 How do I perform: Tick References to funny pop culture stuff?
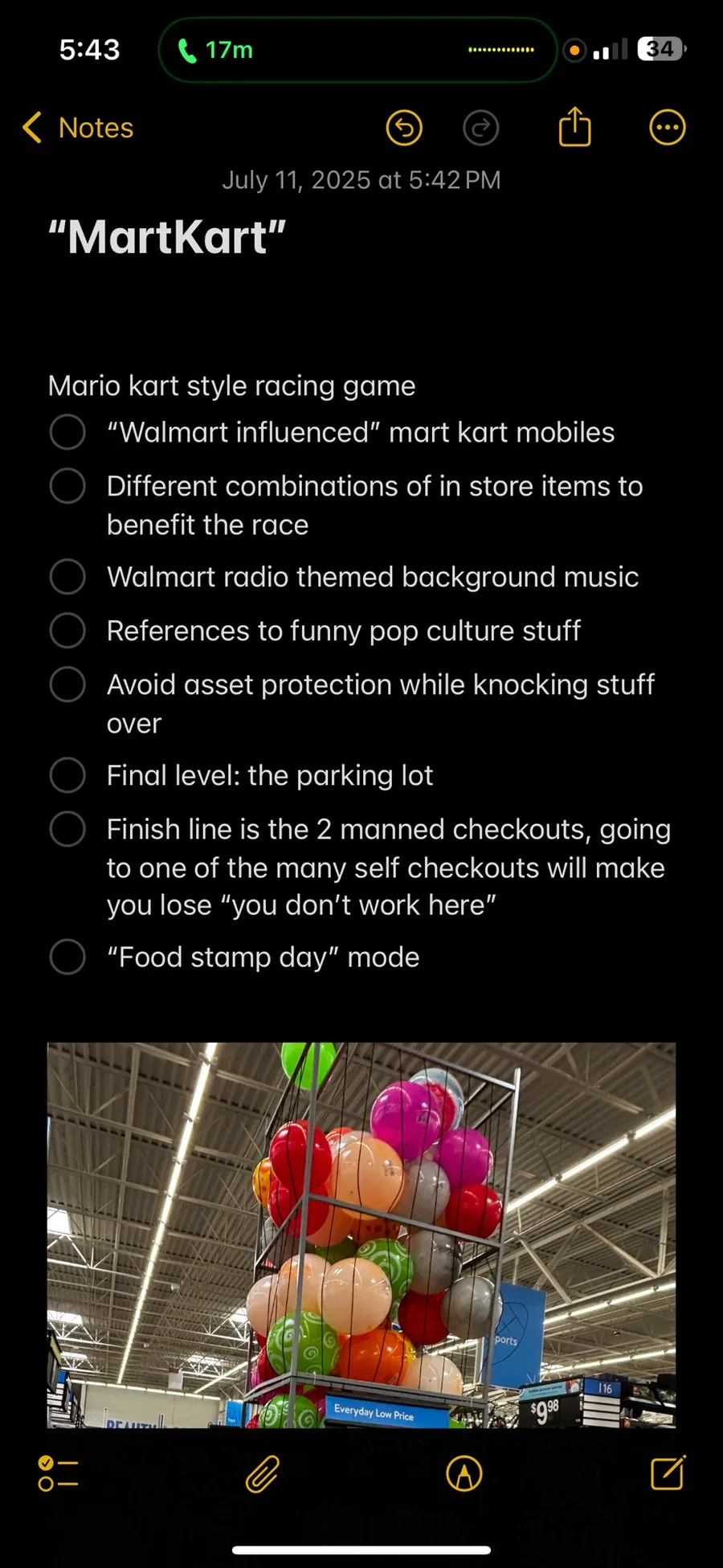[67, 631]
